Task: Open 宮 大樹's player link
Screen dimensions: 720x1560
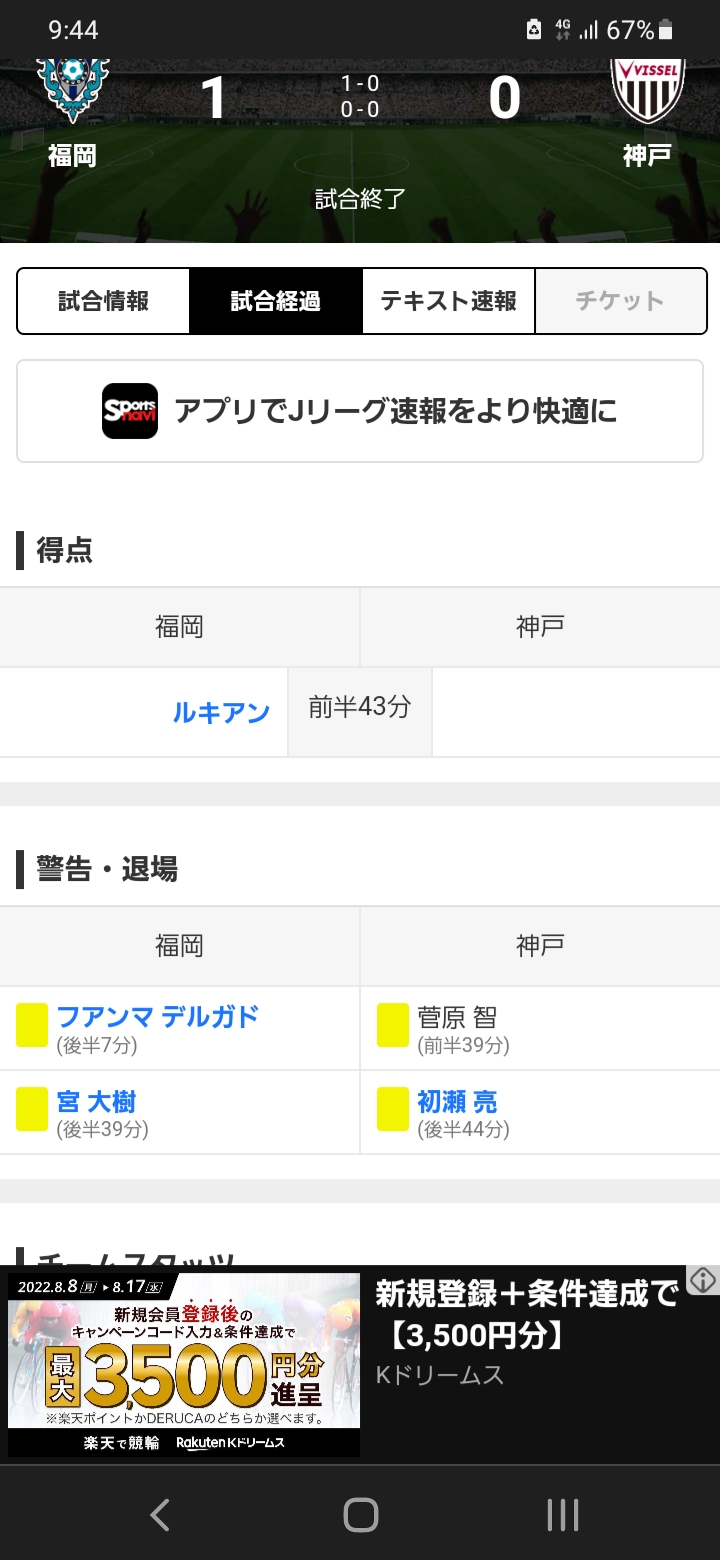Action: [x=96, y=1101]
